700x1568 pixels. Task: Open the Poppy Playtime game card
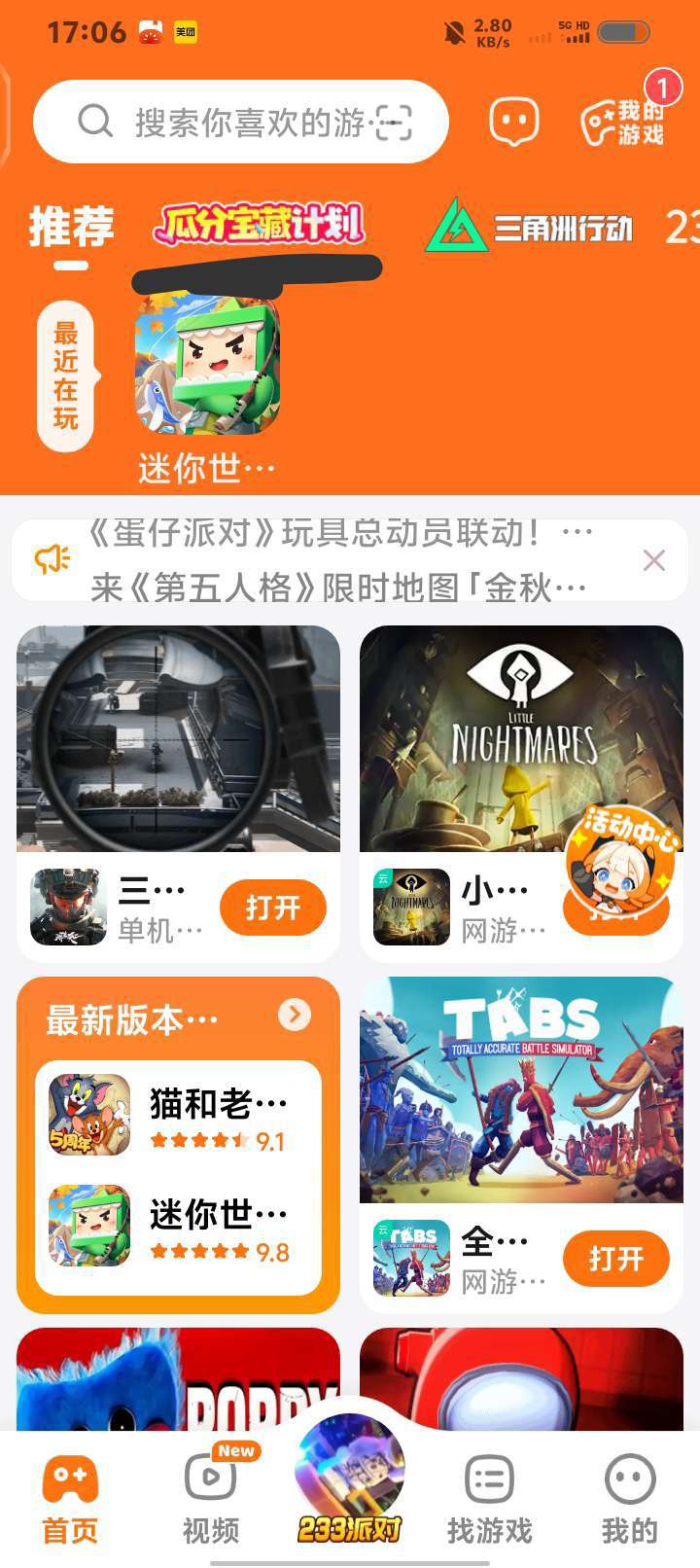click(x=178, y=1381)
